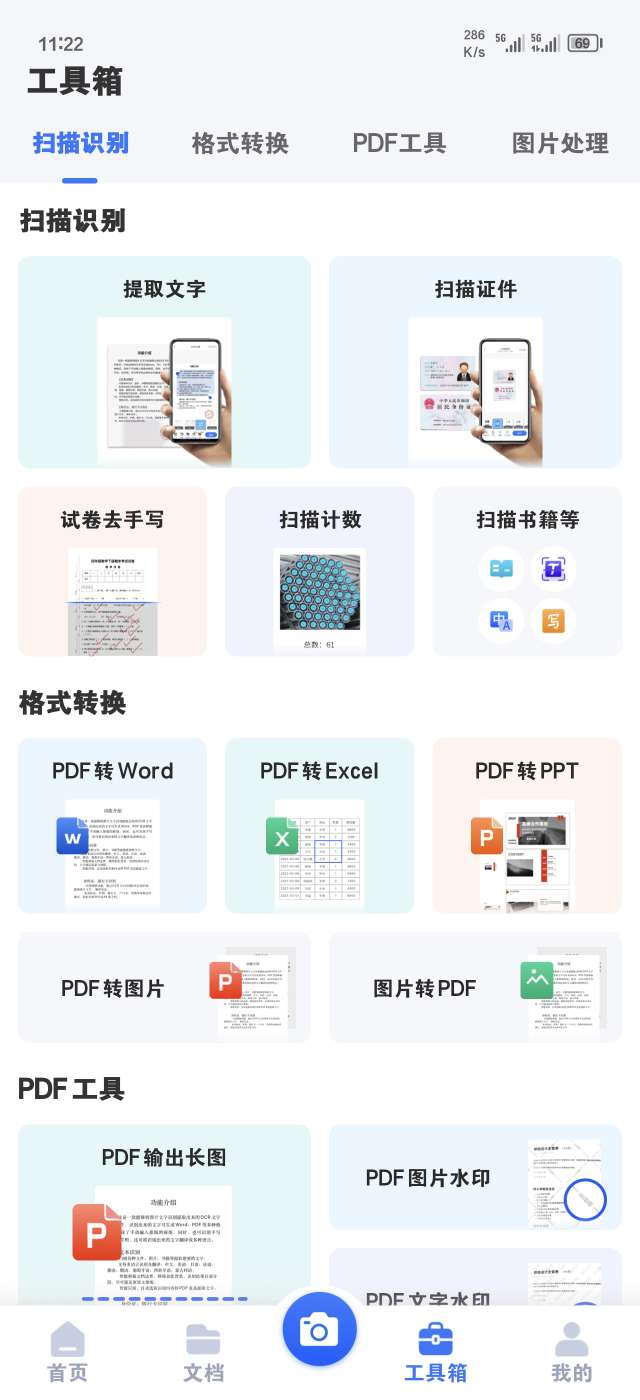640x1400 pixels.
Task: Switch to the 格式转换 top tab
Action: pos(240,143)
